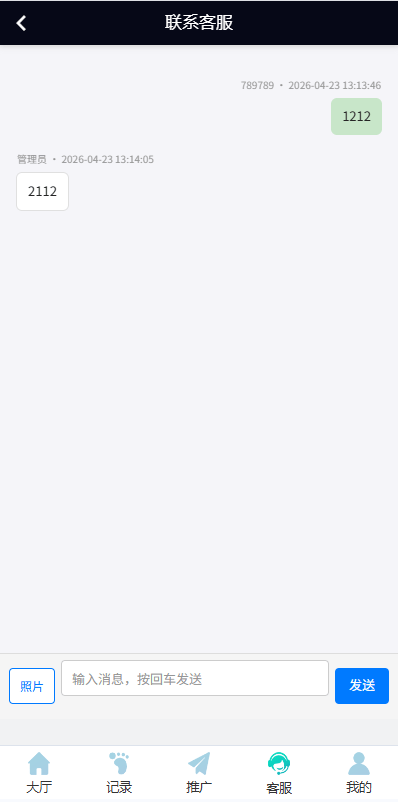
Task: Focus the 输入消息 message field
Action: (195, 678)
